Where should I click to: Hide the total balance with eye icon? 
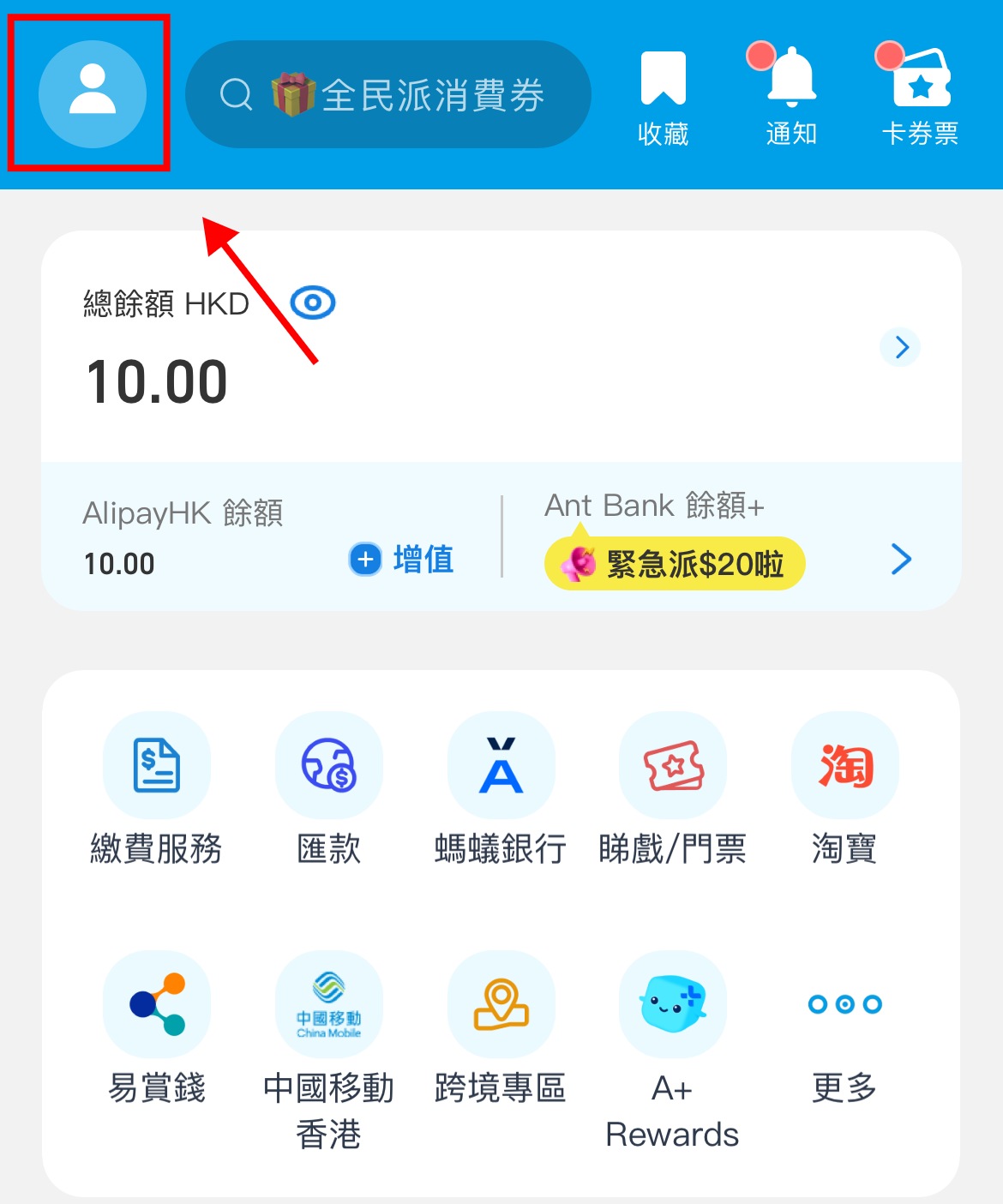click(313, 302)
